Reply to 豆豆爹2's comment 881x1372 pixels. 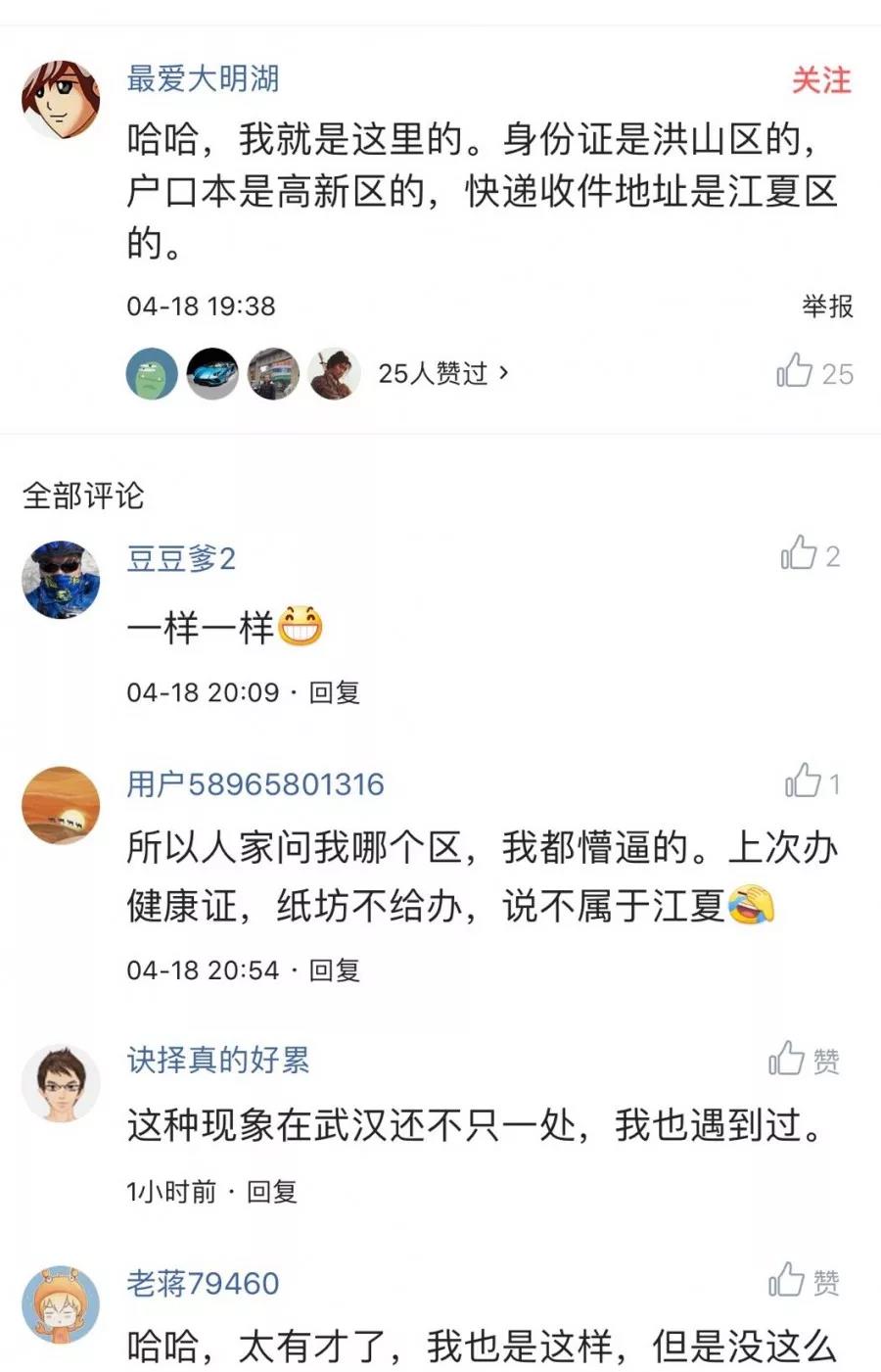[335, 692]
